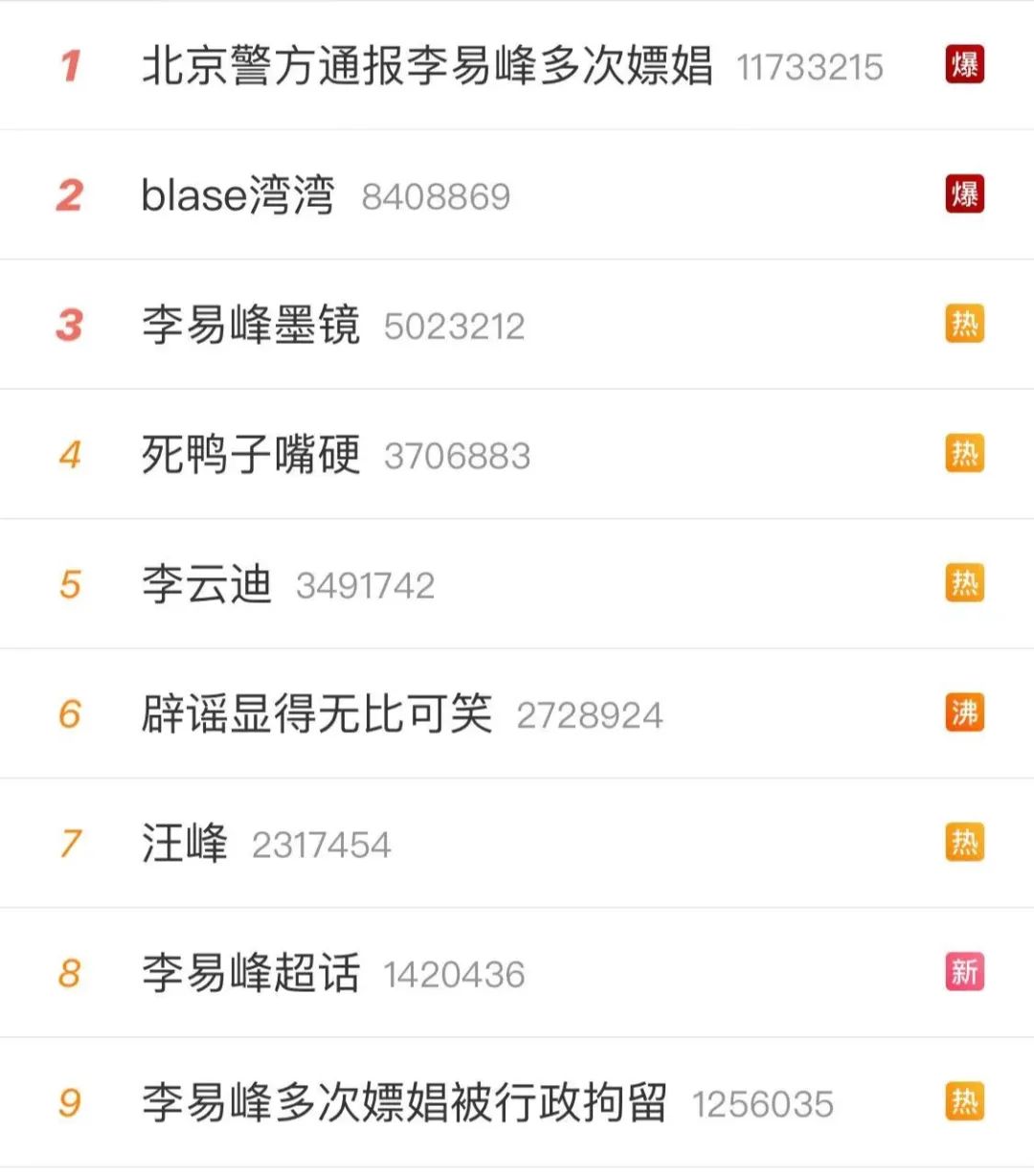Click the 沸 badge beside 辟谣显得无比可笑

point(964,713)
